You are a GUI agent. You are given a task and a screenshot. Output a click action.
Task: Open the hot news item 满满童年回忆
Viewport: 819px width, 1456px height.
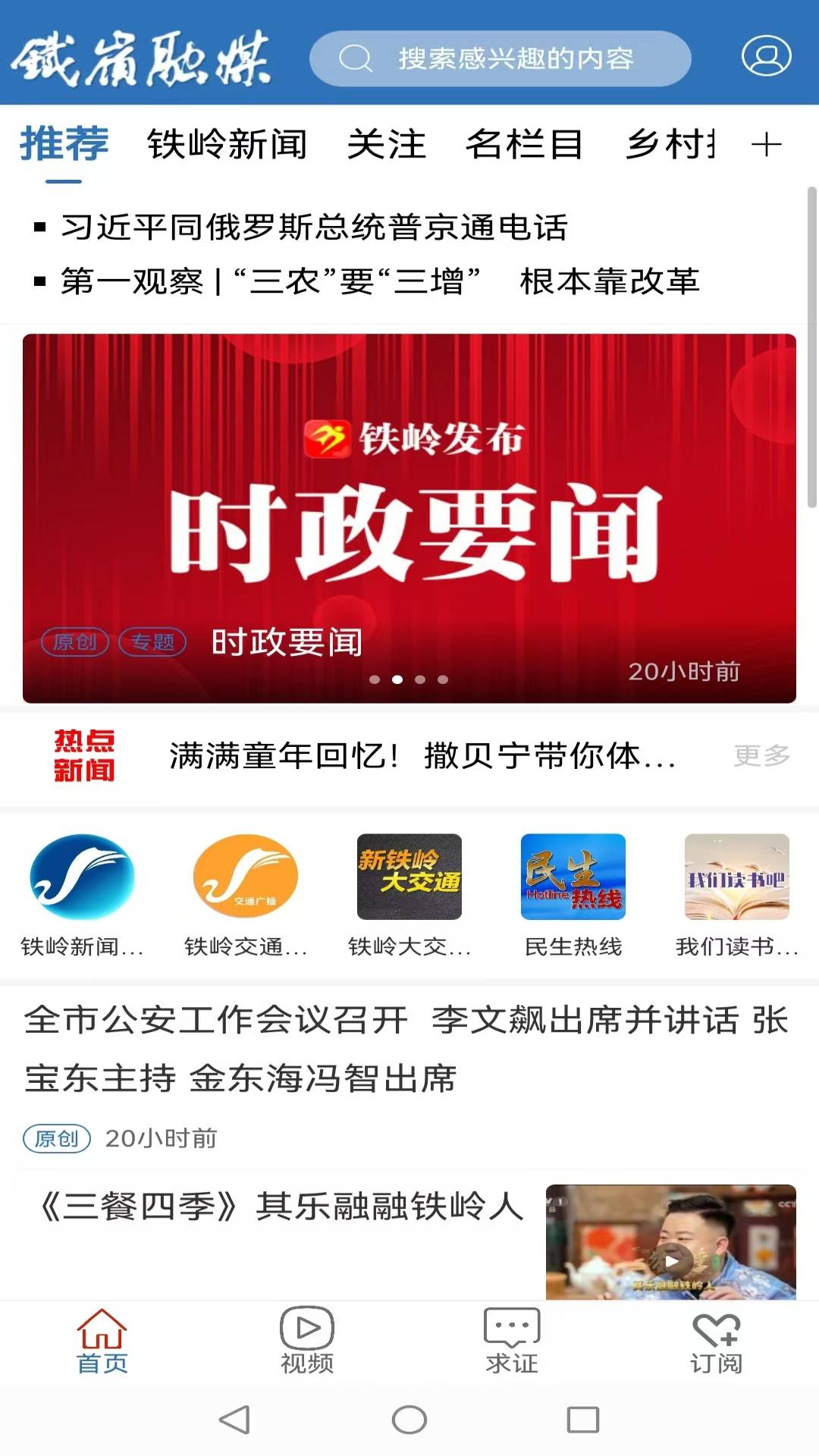[422, 755]
